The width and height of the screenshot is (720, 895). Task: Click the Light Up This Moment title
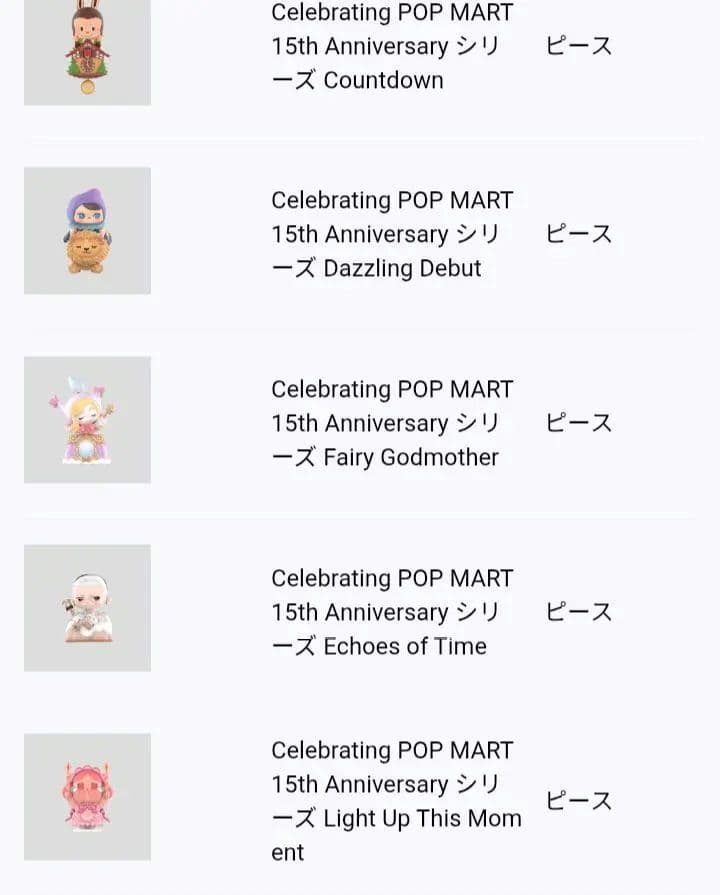click(x=393, y=800)
